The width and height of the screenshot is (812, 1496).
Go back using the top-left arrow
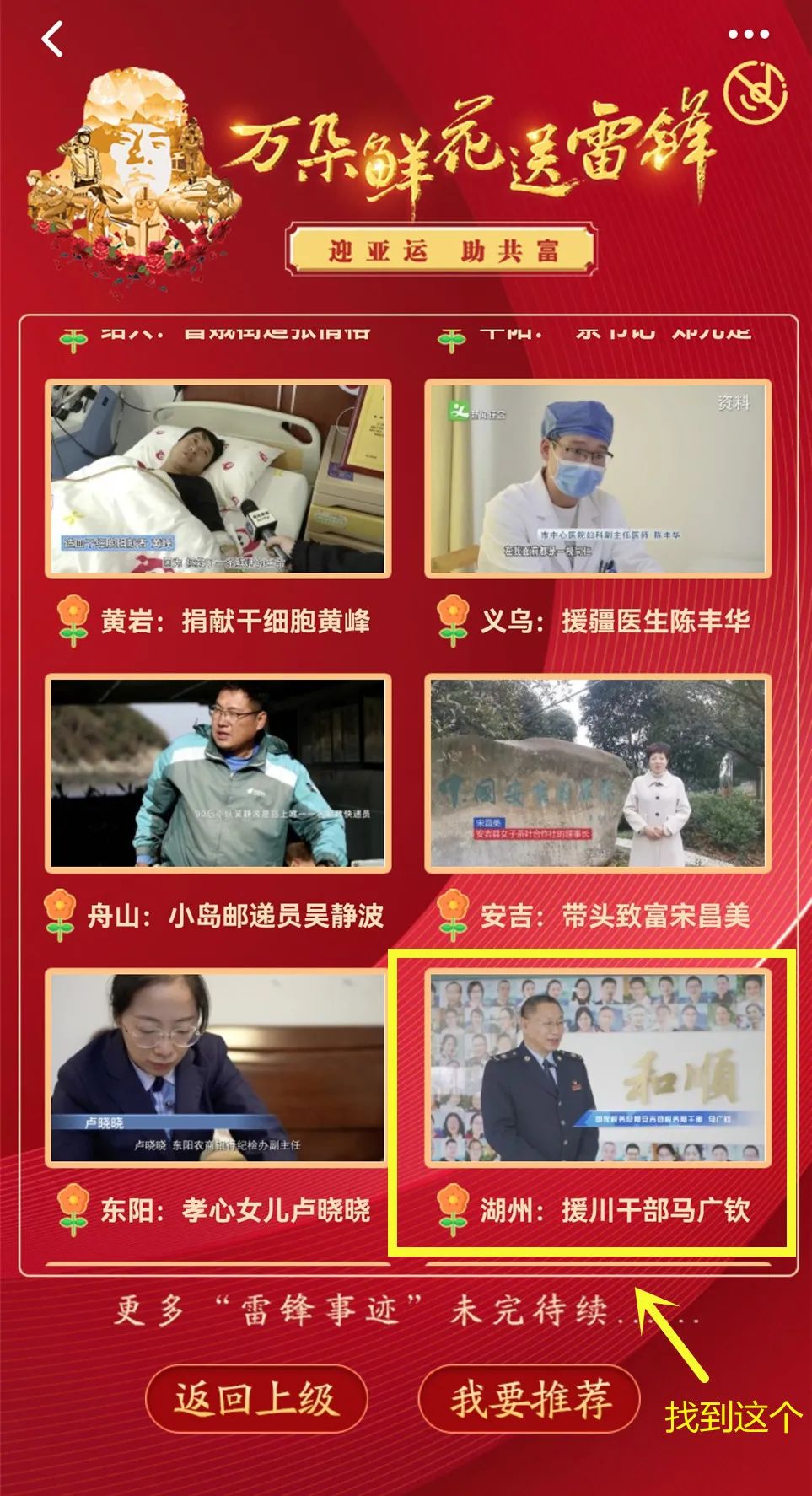(x=52, y=39)
